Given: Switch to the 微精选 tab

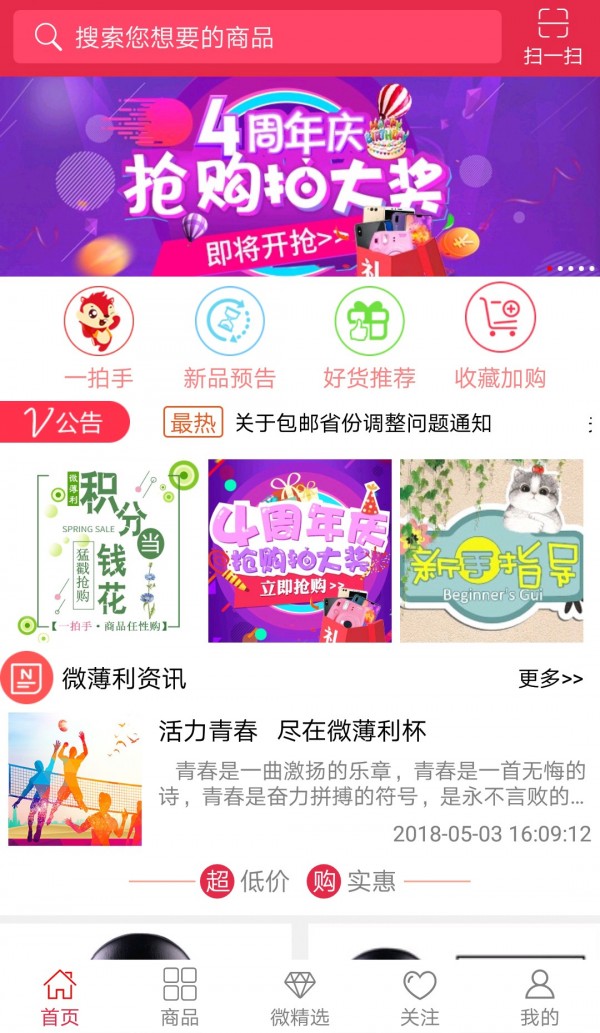Looking at the screenshot, I should (x=300, y=997).
